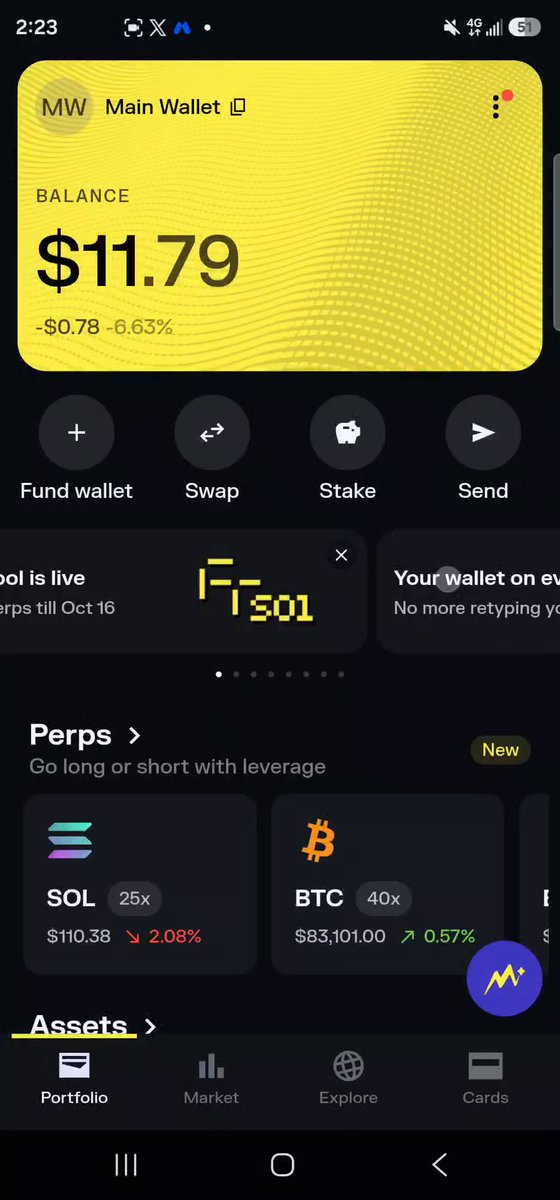The height and width of the screenshot is (1200, 560).
Task: Tap the system back button
Action: pos(439,1164)
